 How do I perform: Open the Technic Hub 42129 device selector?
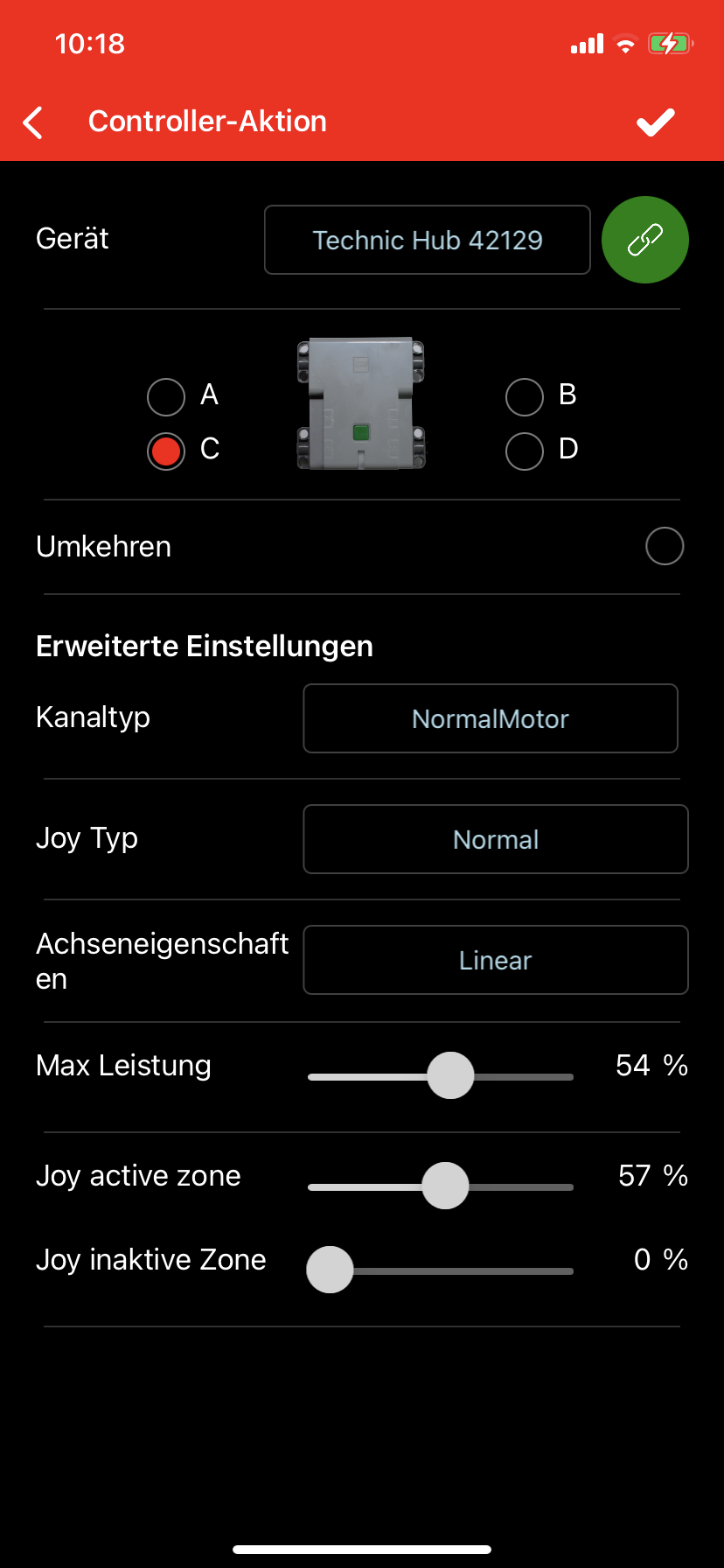coord(428,240)
